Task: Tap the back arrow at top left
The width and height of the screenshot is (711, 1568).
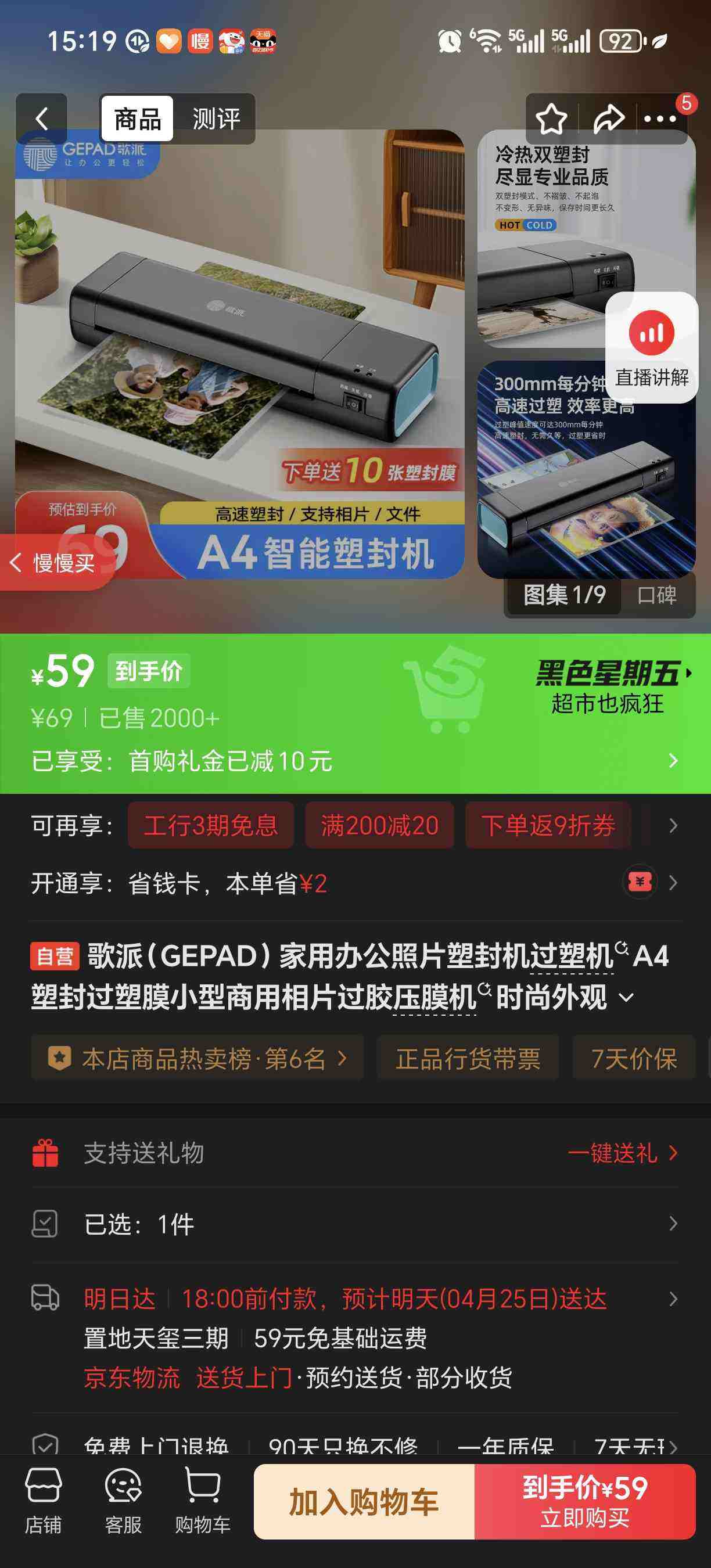Action: pos(42,117)
